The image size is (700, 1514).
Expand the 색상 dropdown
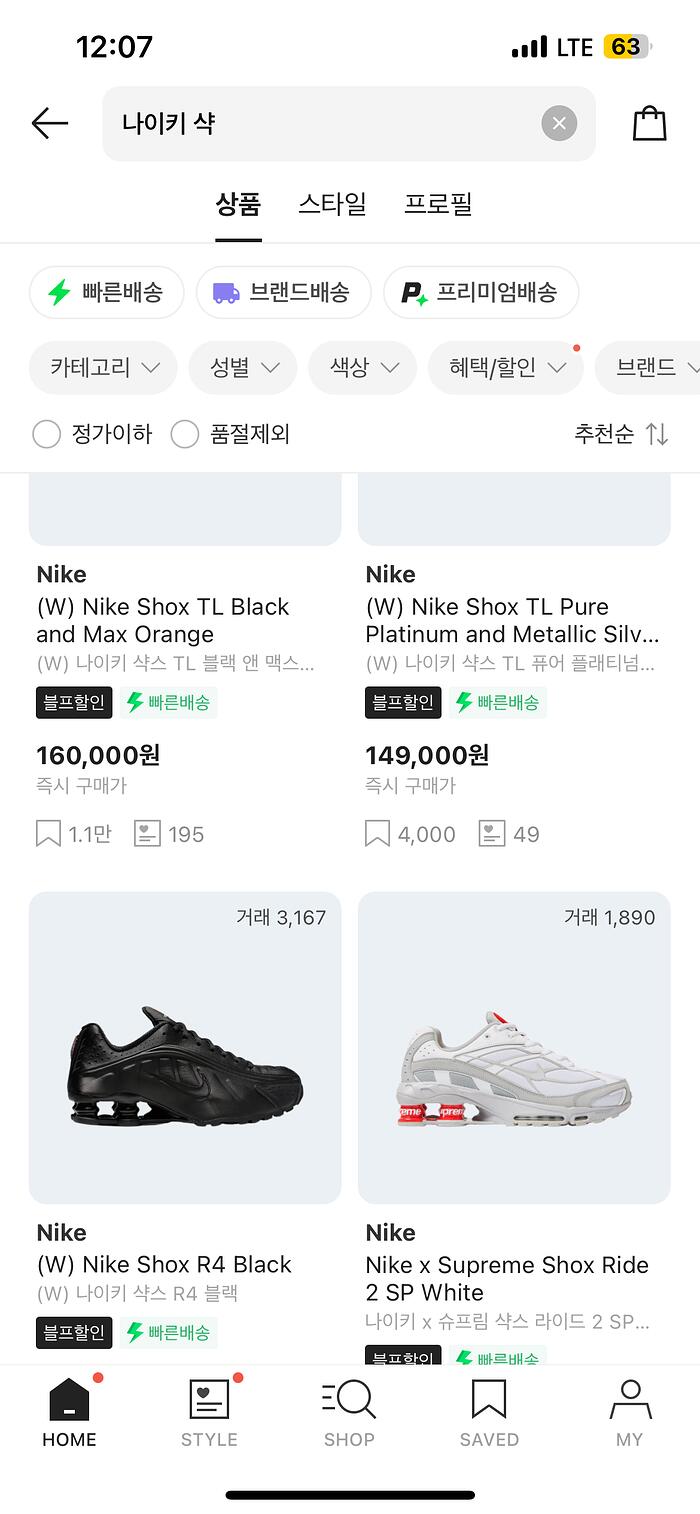point(363,368)
